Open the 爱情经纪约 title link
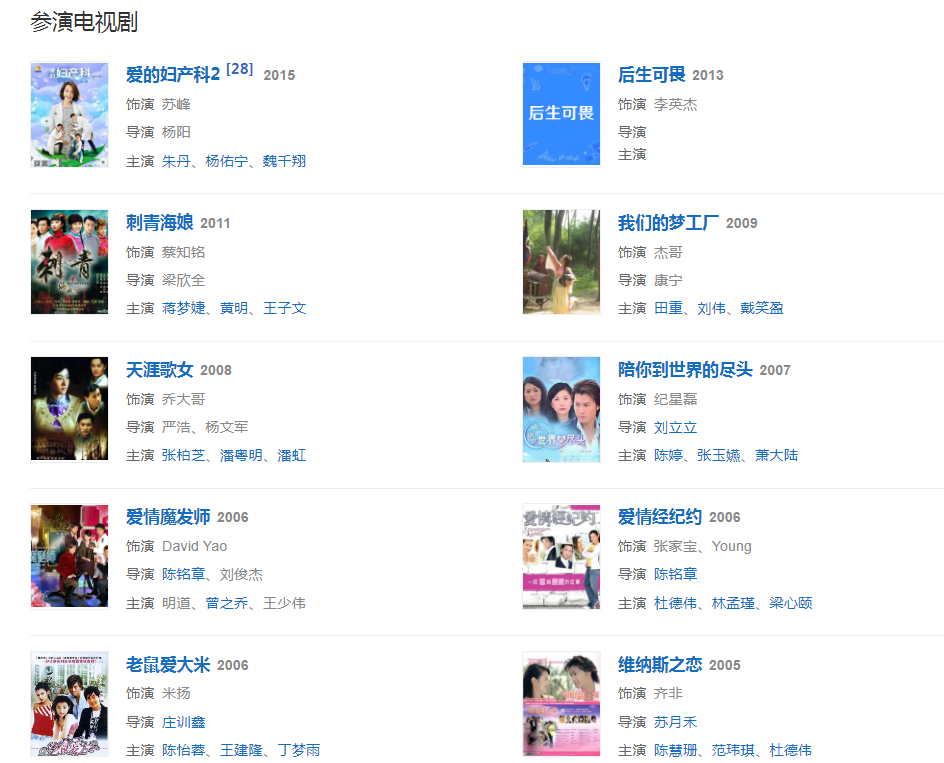Image resolution: width=944 pixels, height=763 pixels. [x=659, y=517]
